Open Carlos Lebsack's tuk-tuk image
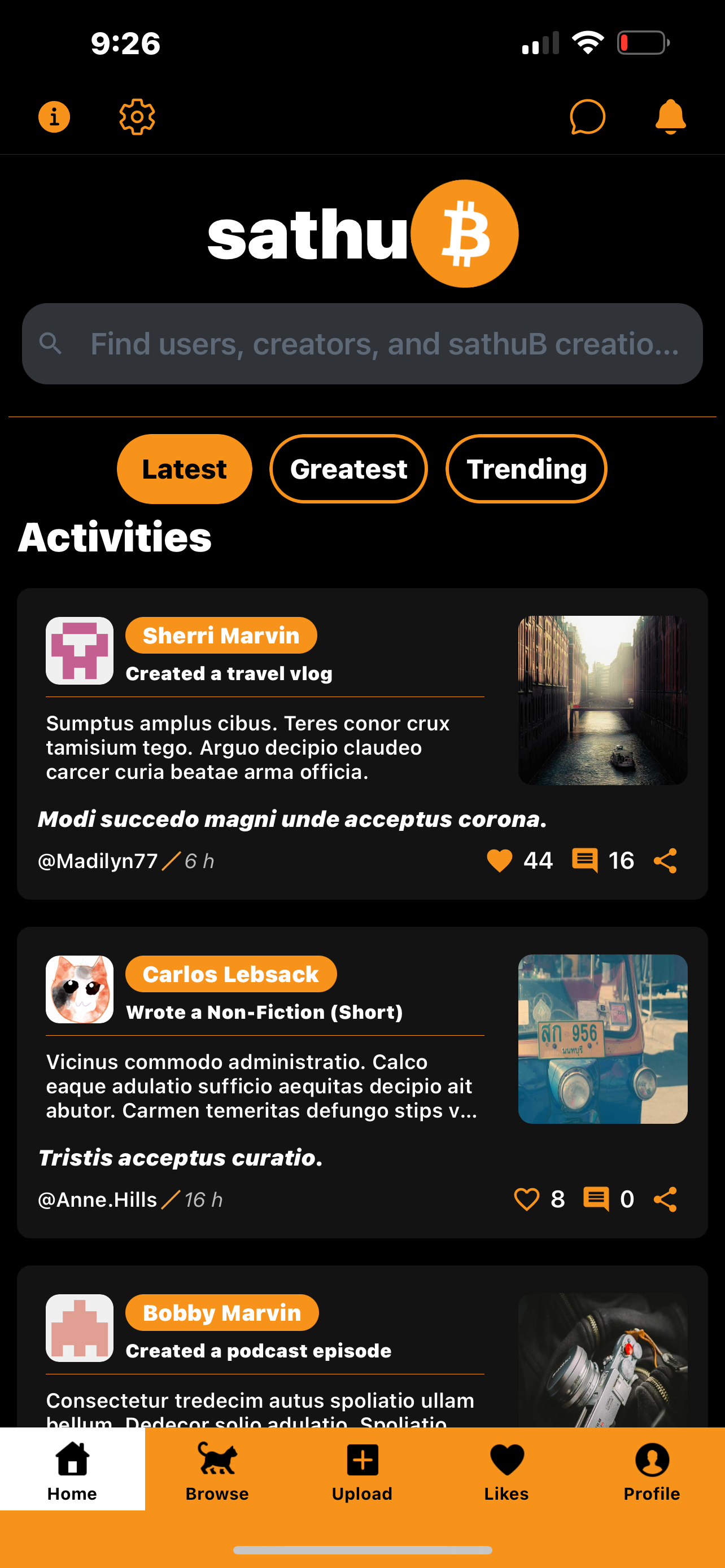This screenshot has height=1568, width=725. (x=602, y=1039)
